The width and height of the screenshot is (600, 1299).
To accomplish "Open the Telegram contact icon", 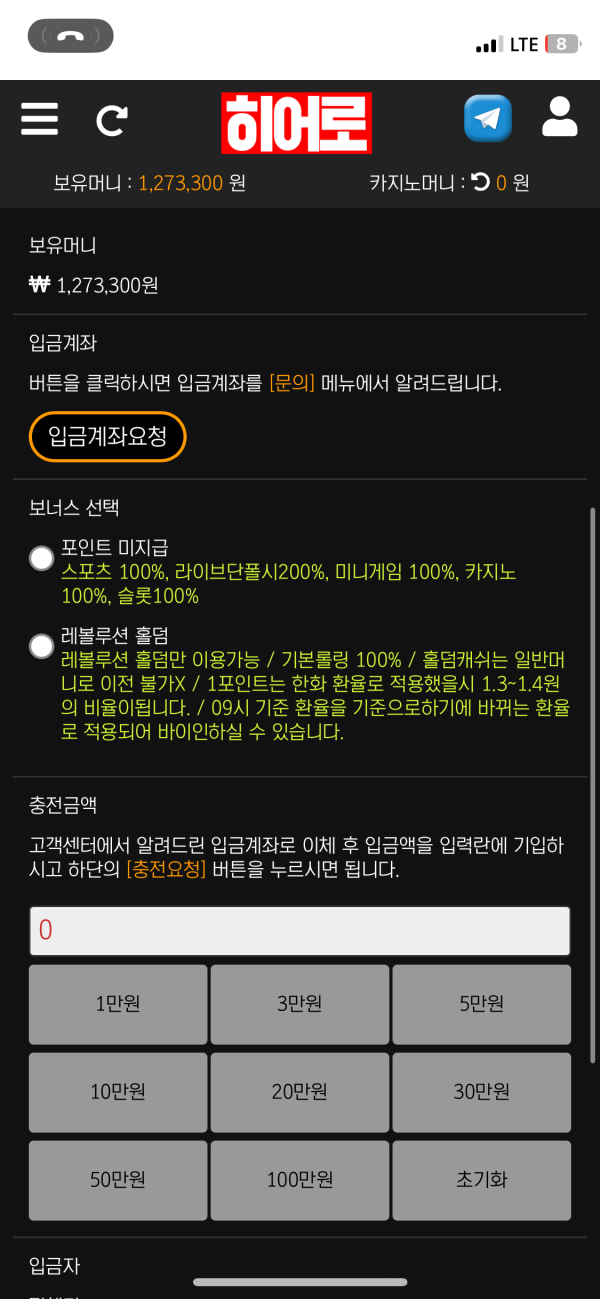I will 487,118.
